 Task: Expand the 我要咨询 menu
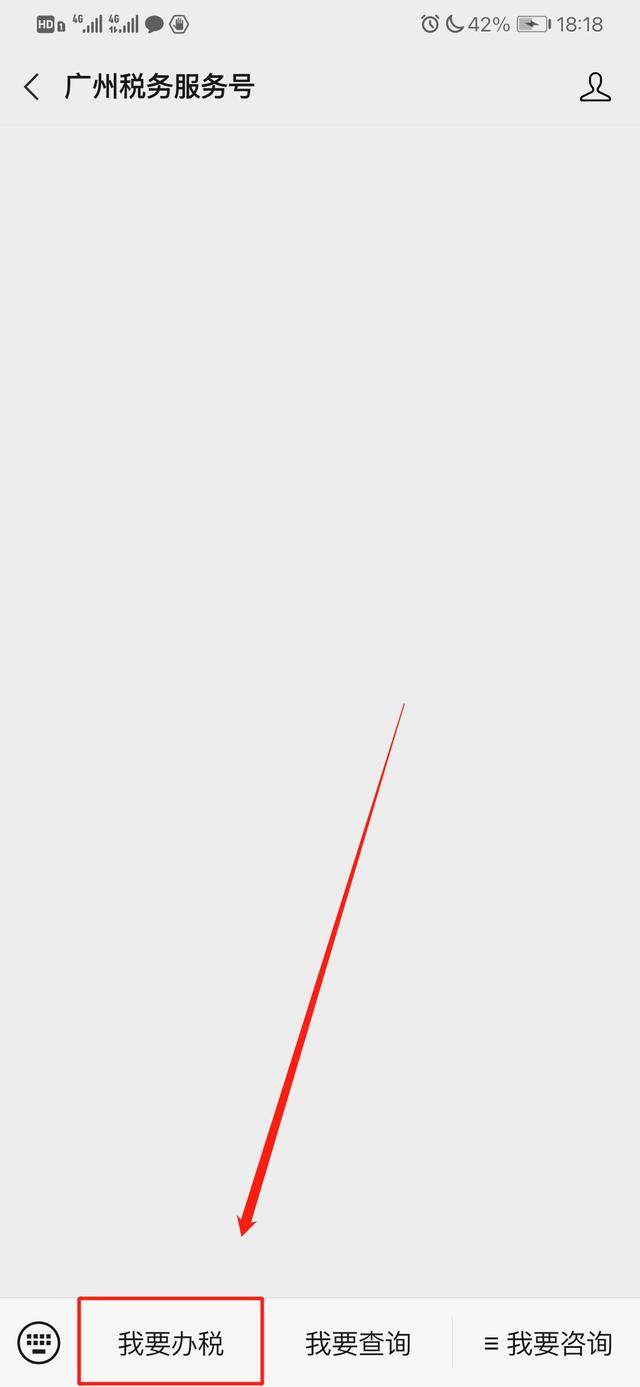click(x=547, y=1343)
